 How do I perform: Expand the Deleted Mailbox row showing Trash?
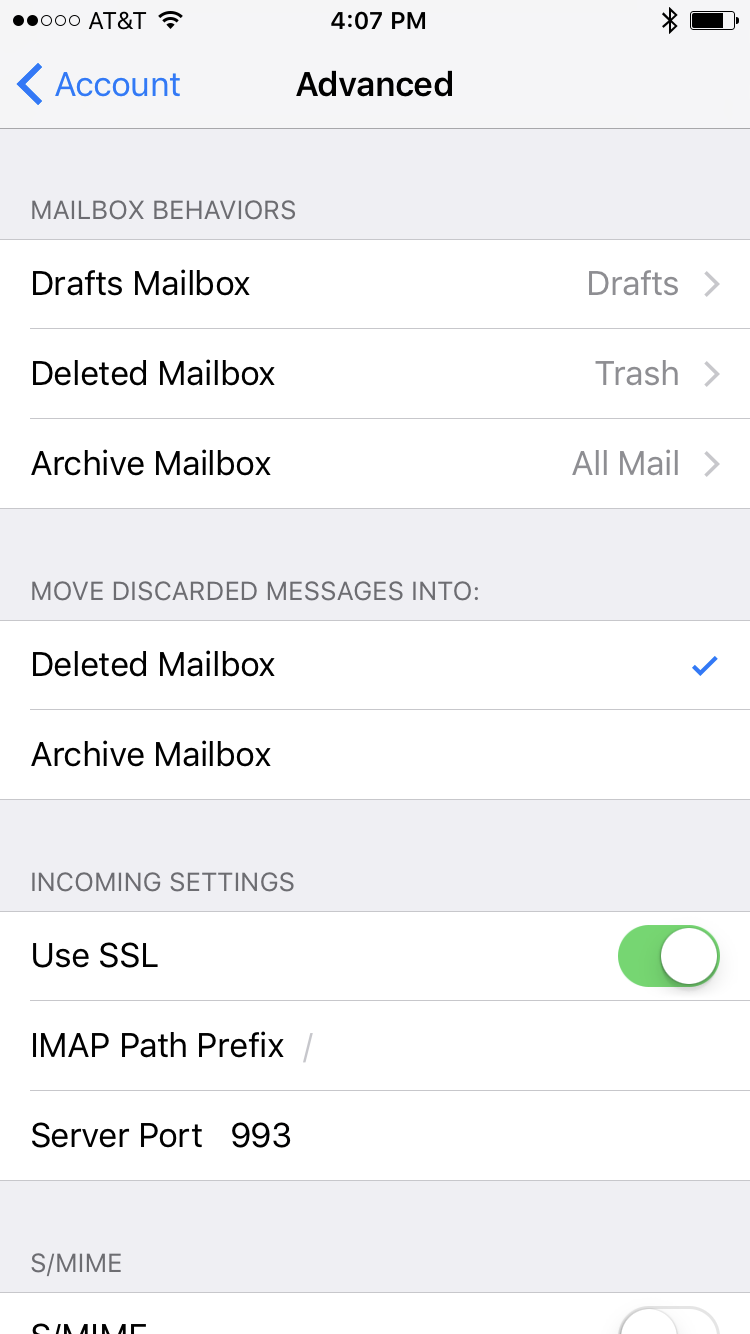coord(375,374)
